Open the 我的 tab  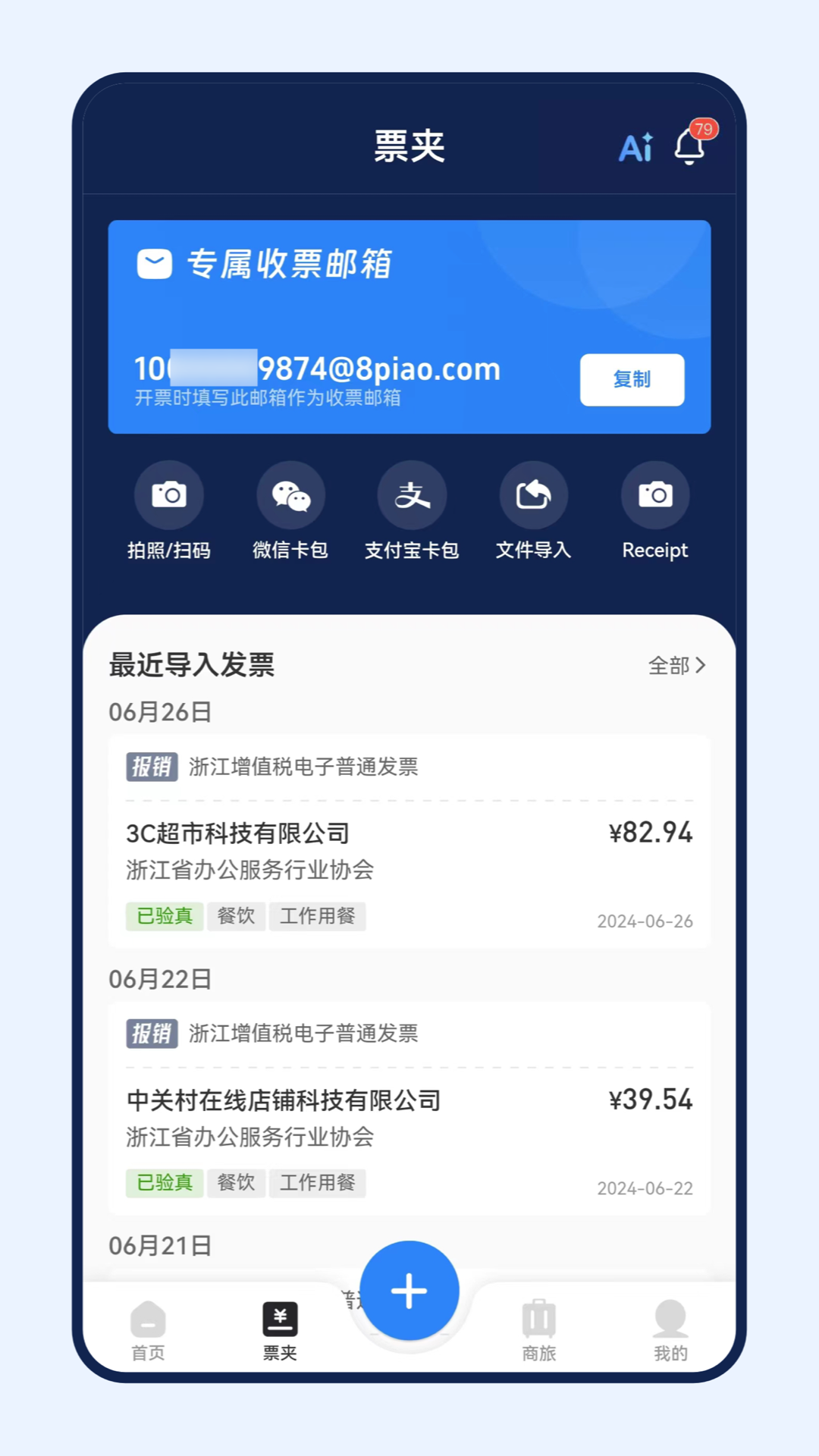(x=670, y=1331)
